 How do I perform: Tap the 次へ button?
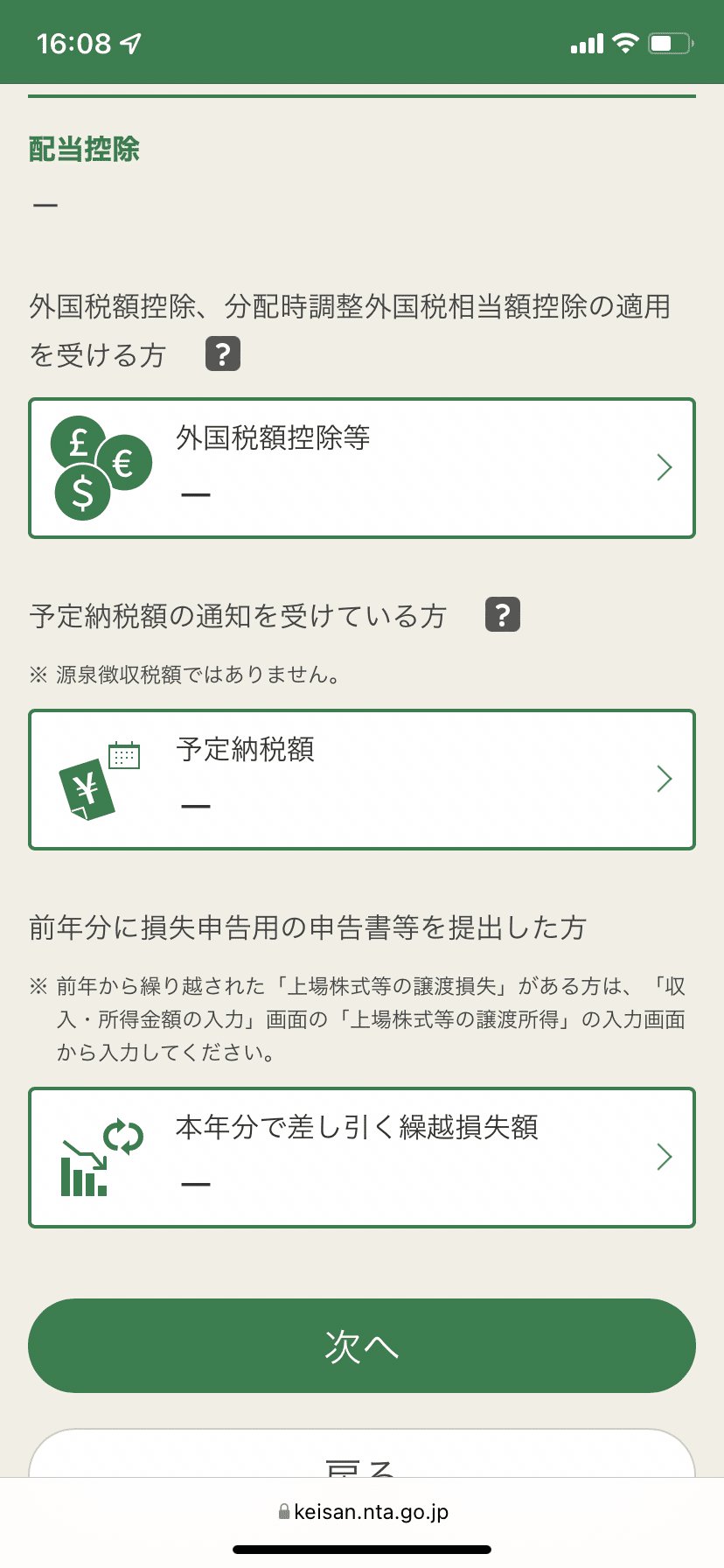361,1346
